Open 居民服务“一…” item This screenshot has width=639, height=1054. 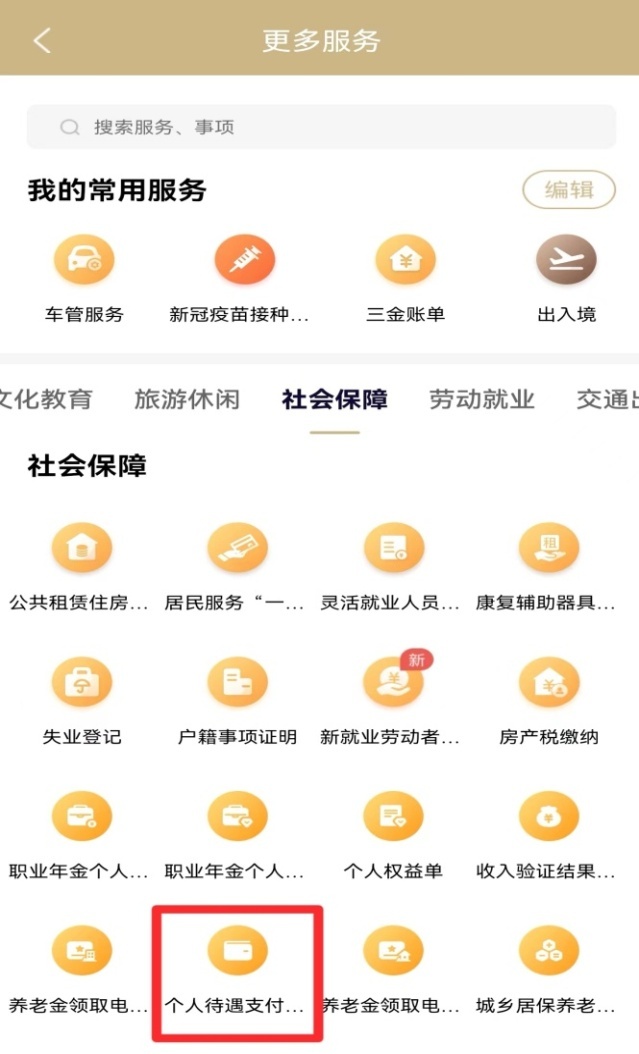click(237, 550)
